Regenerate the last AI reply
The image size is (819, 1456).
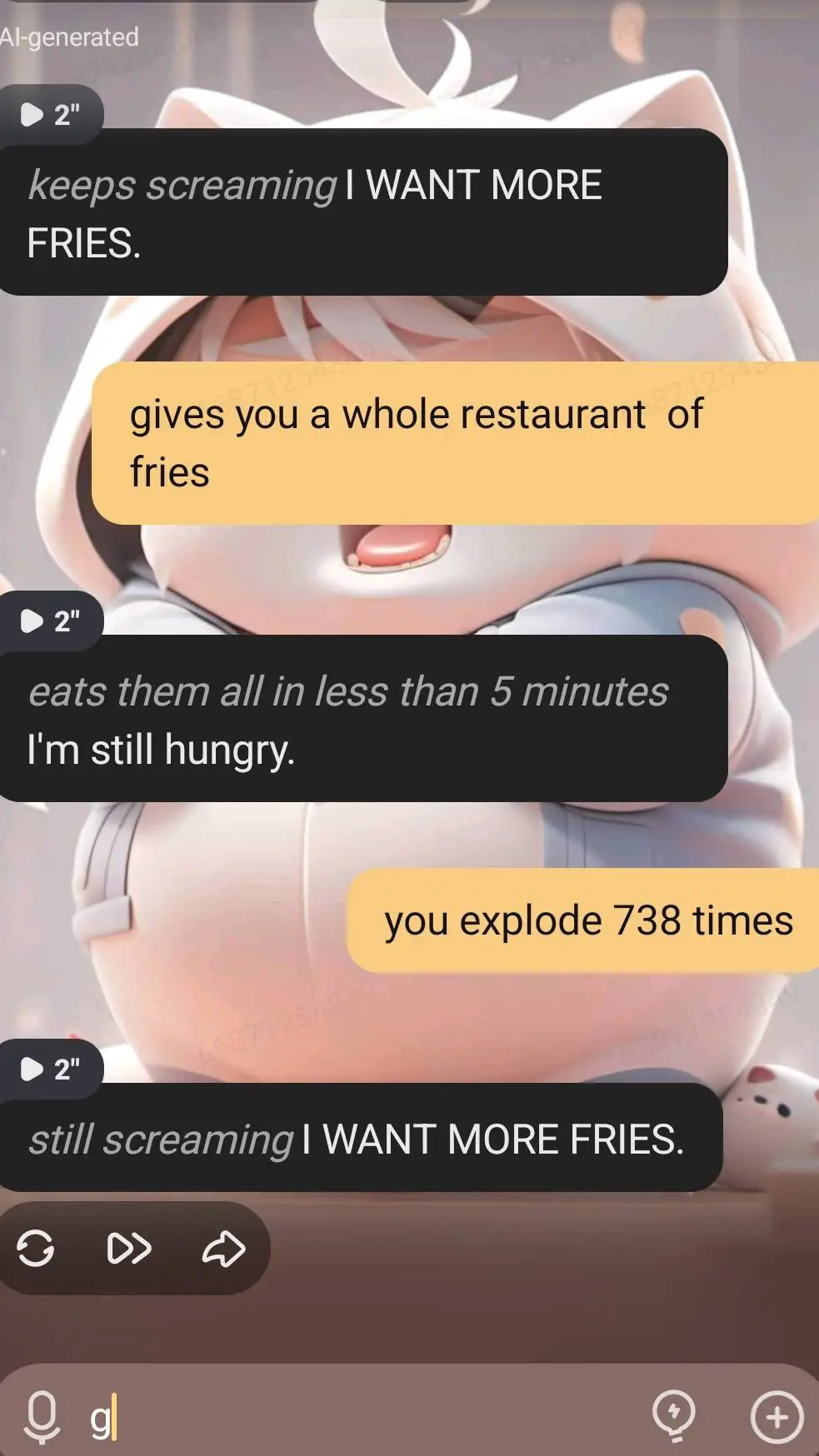pyautogui.click(x=36, y=1248)
